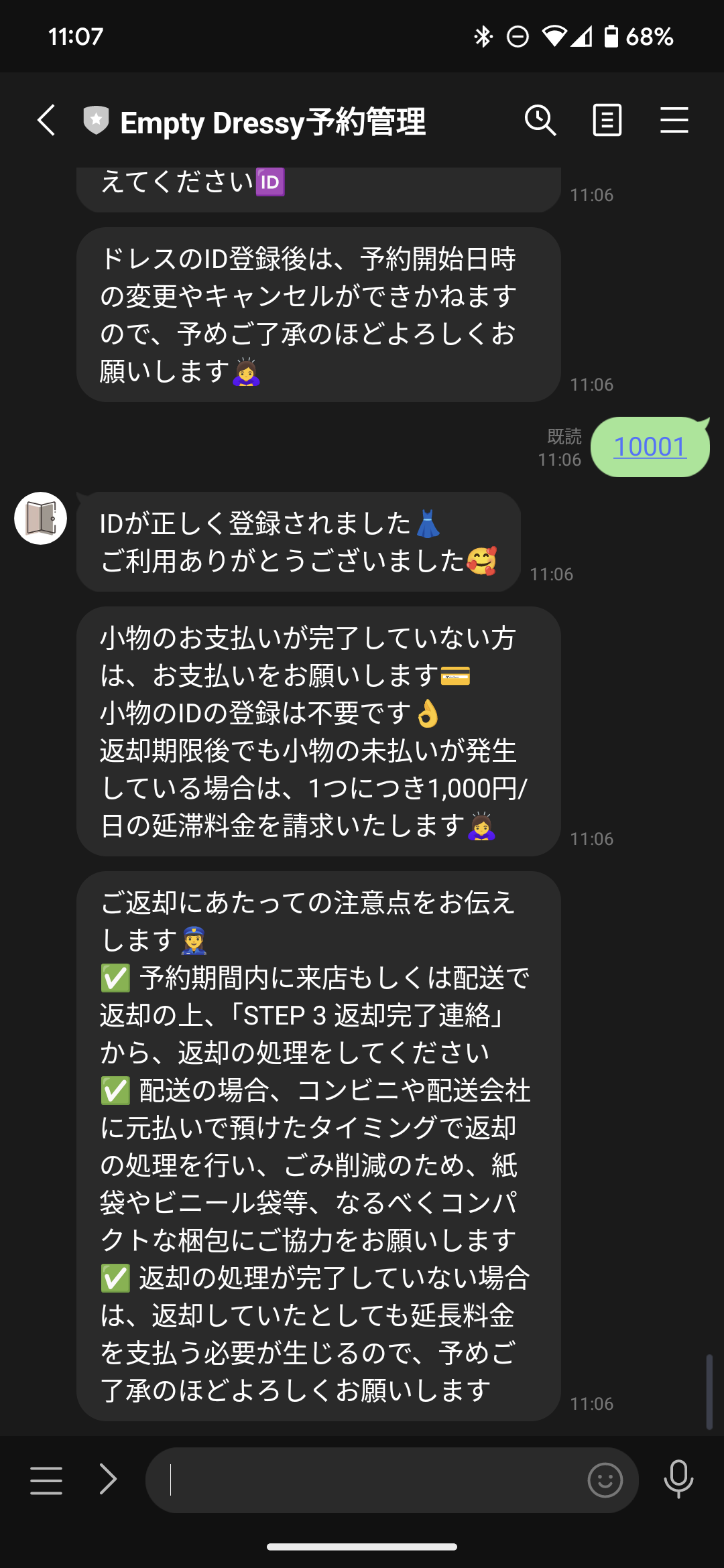Open the chat's hamburger menu
Screen dimensions: 724x1568
click(x=674, y=121)
